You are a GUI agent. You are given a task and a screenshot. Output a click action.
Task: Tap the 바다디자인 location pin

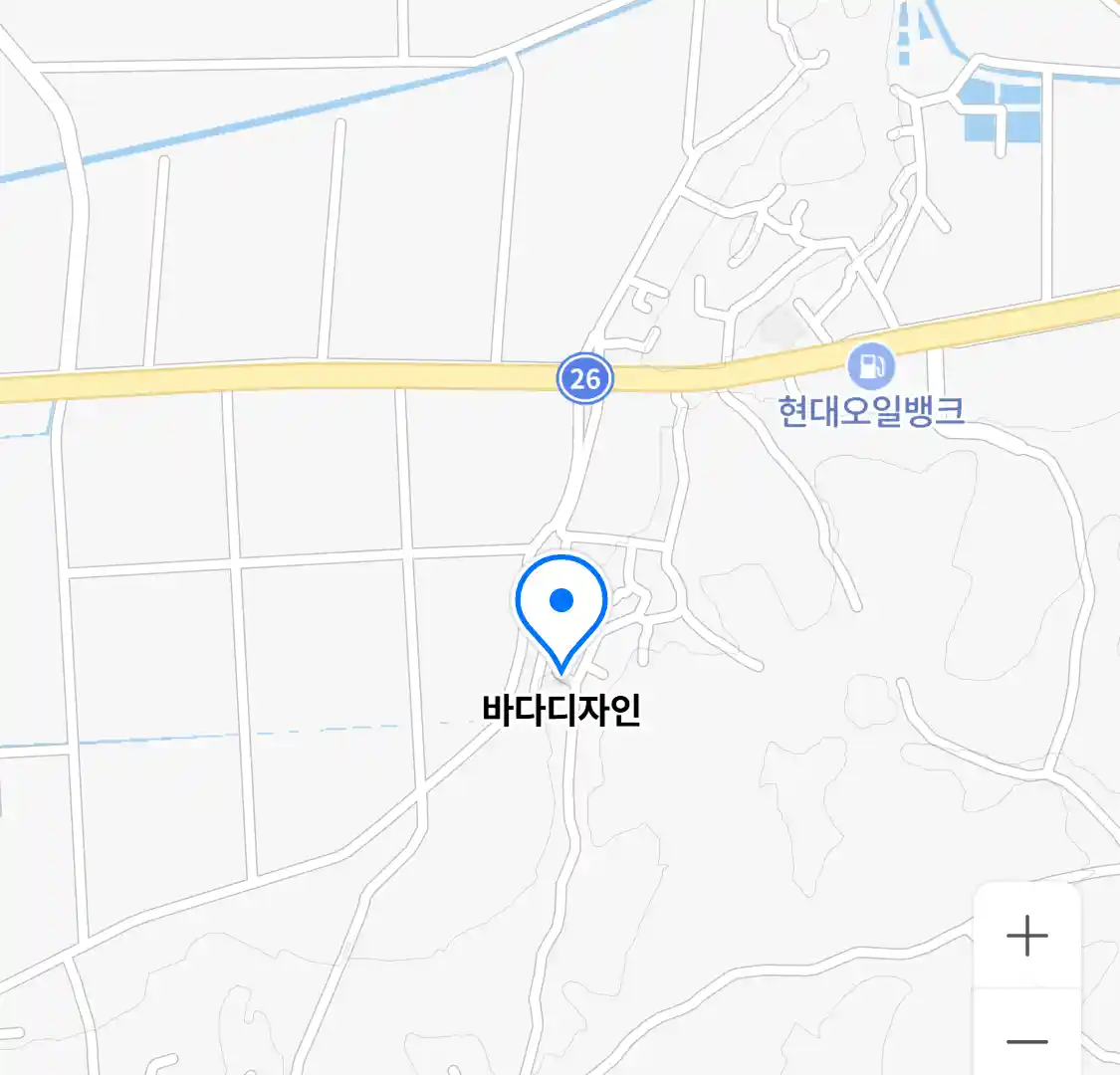[x=561, y=607]
